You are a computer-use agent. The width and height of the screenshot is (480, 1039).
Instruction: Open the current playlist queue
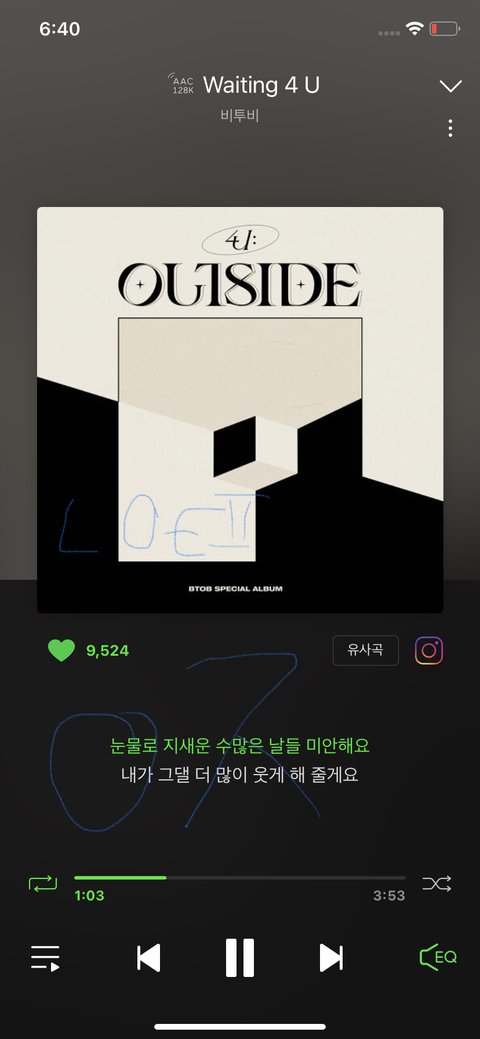click(x=45, y=958)
